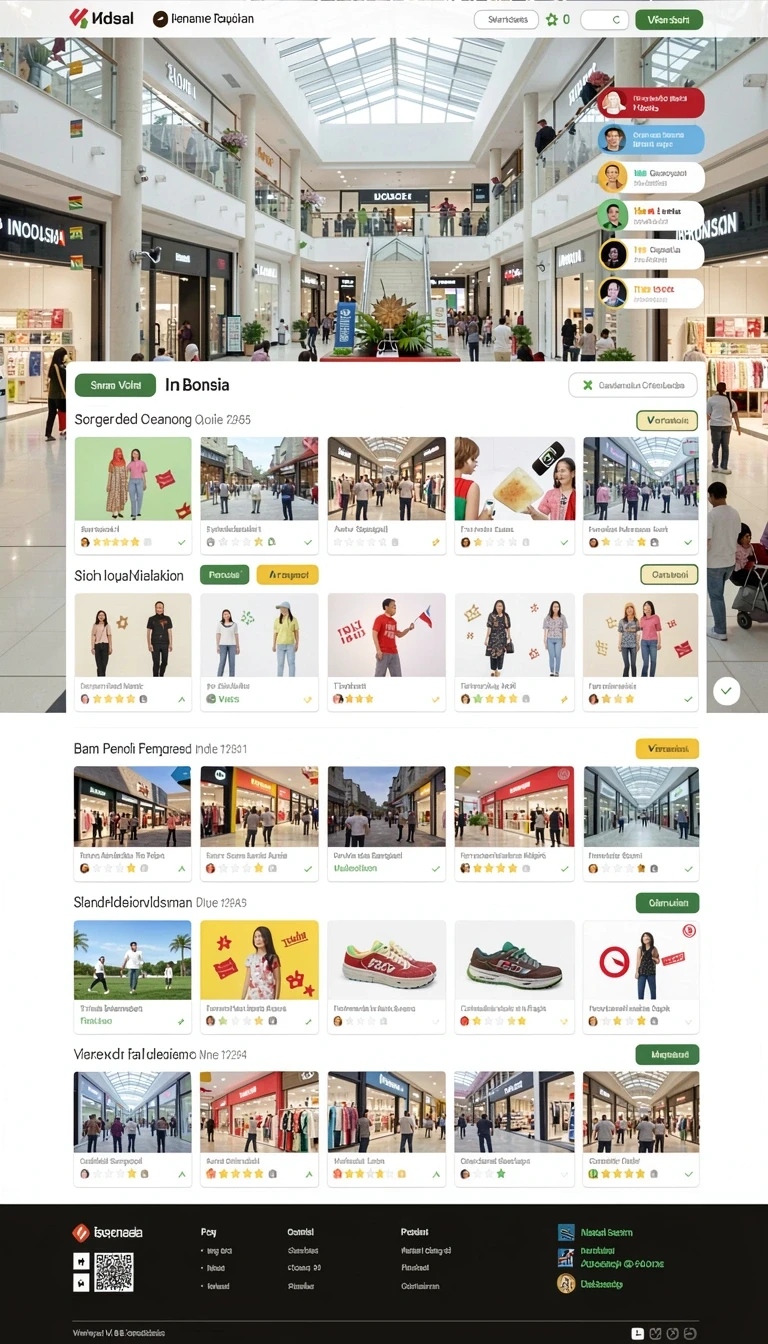Select the green chip beside 'Sioh loyaMialakion'

tap(225, 575)
